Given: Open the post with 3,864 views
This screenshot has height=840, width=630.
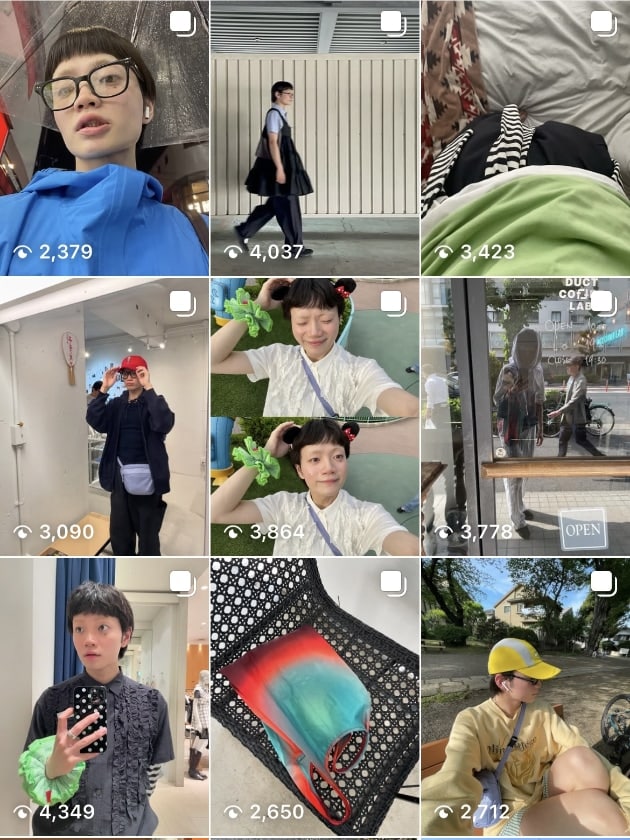Looking at the screenshot, I should pos(315,417).
